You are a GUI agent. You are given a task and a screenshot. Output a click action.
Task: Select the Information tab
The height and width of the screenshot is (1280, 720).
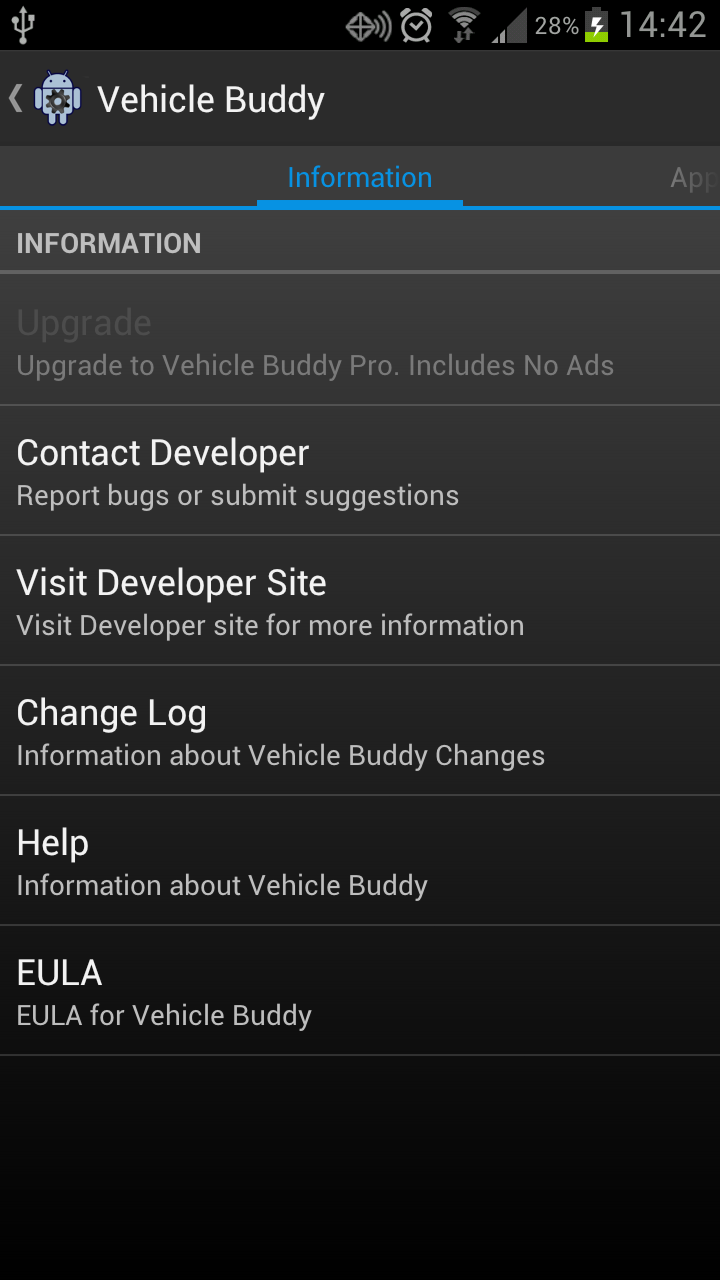[360, 177]
